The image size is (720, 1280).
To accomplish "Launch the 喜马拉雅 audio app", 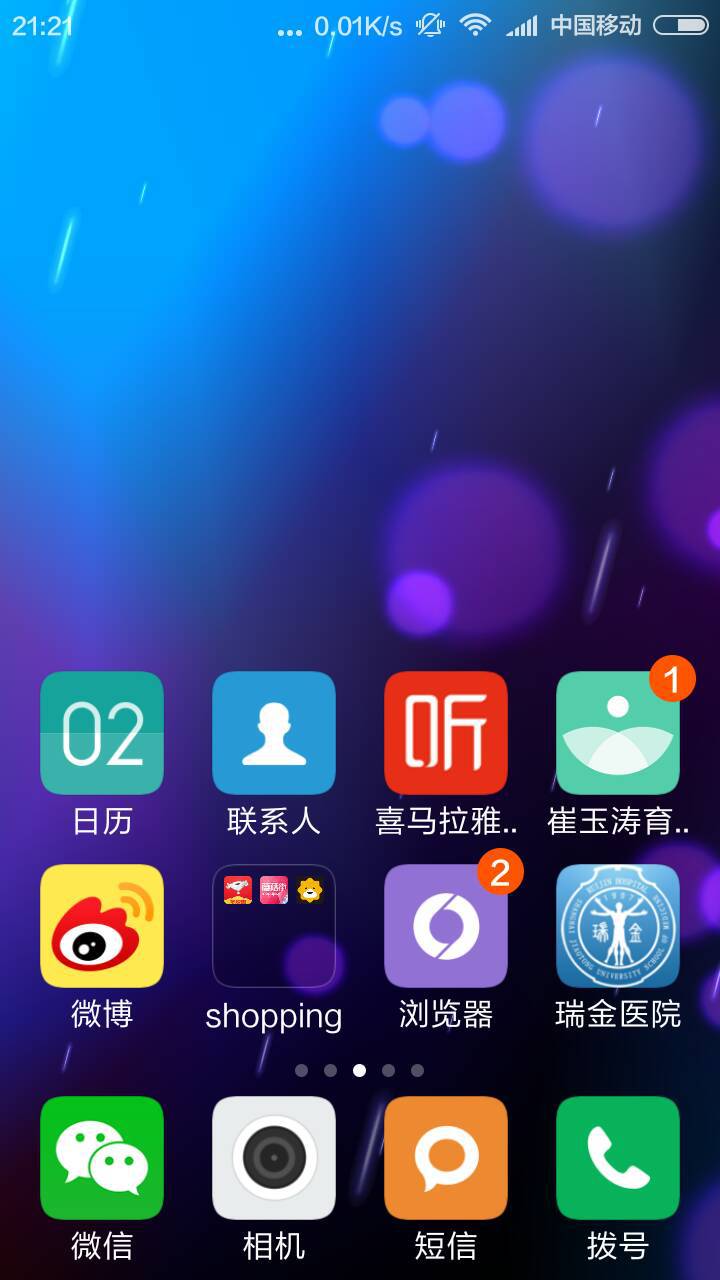I will point(446,733).
